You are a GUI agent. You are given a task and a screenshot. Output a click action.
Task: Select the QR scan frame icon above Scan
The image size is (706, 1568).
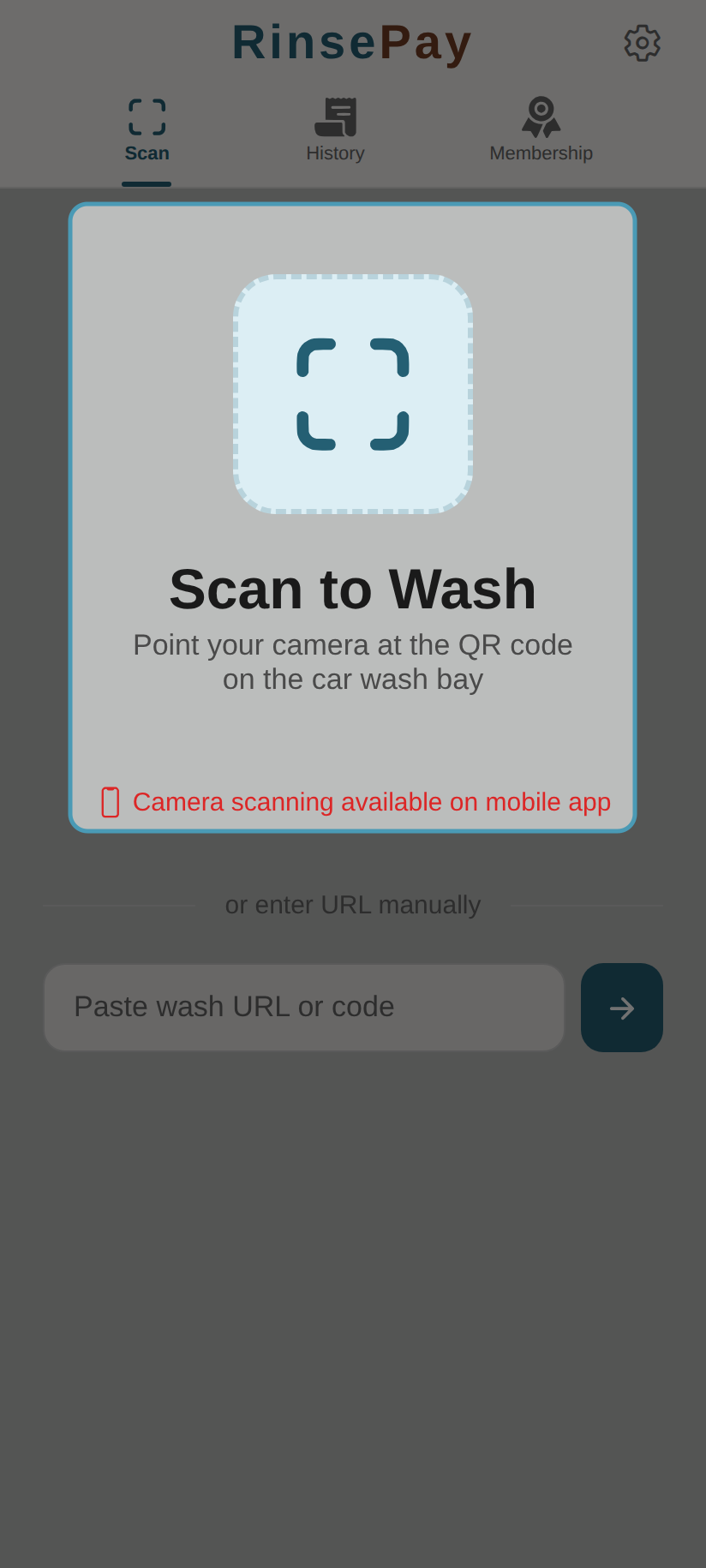pos(147,117)
